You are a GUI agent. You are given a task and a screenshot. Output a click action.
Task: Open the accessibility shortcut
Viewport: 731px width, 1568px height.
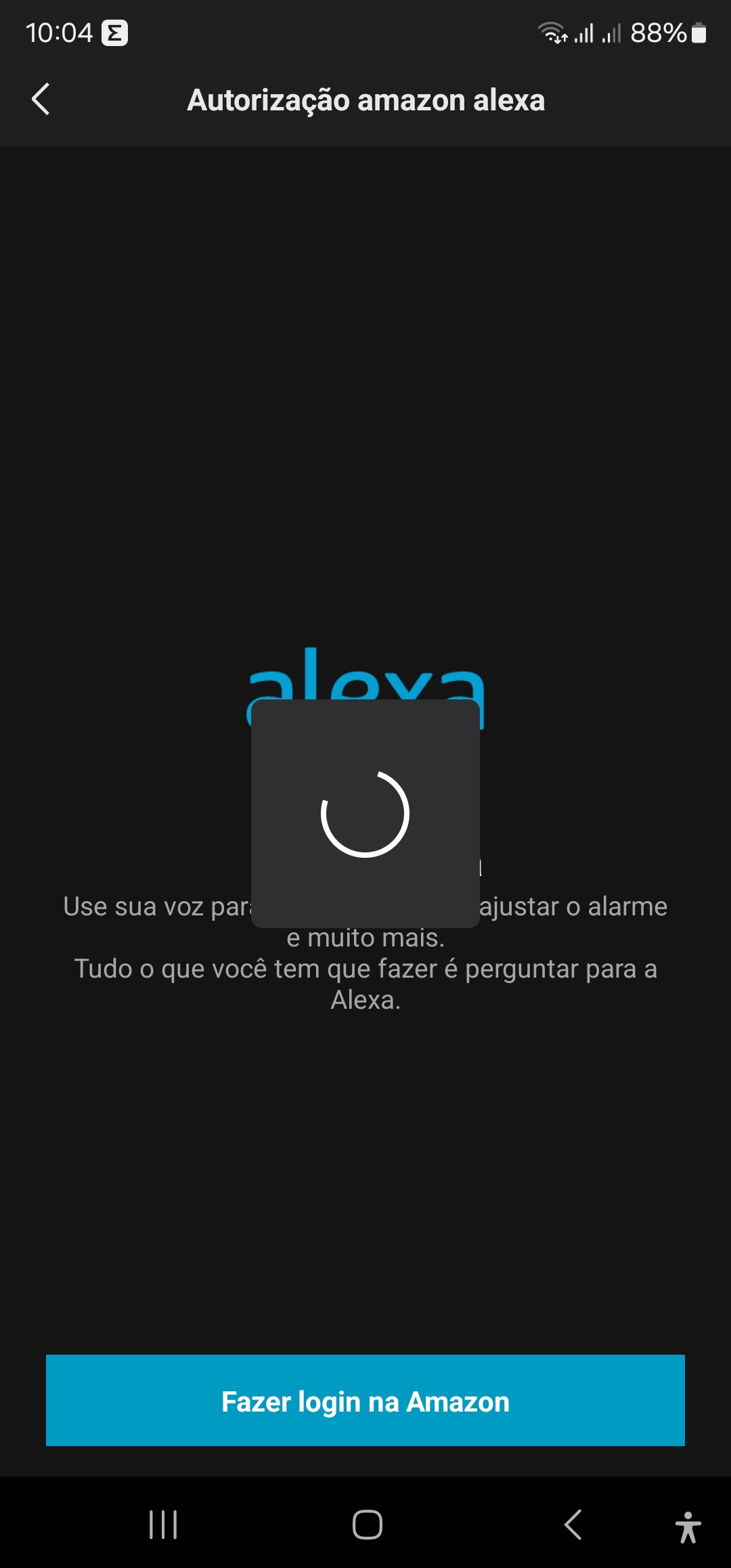pos(688,1527)
